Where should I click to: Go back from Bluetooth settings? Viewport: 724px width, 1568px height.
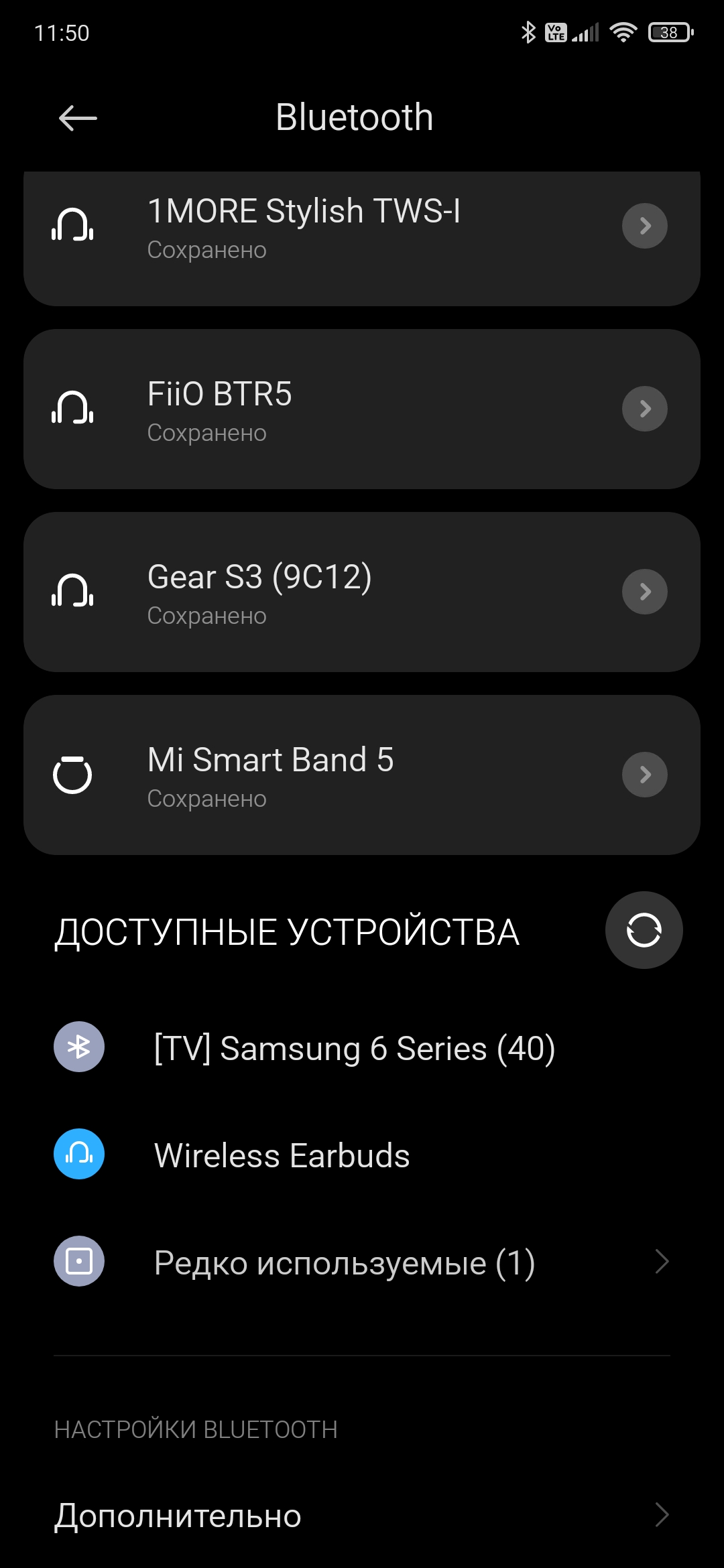[78, 119]
